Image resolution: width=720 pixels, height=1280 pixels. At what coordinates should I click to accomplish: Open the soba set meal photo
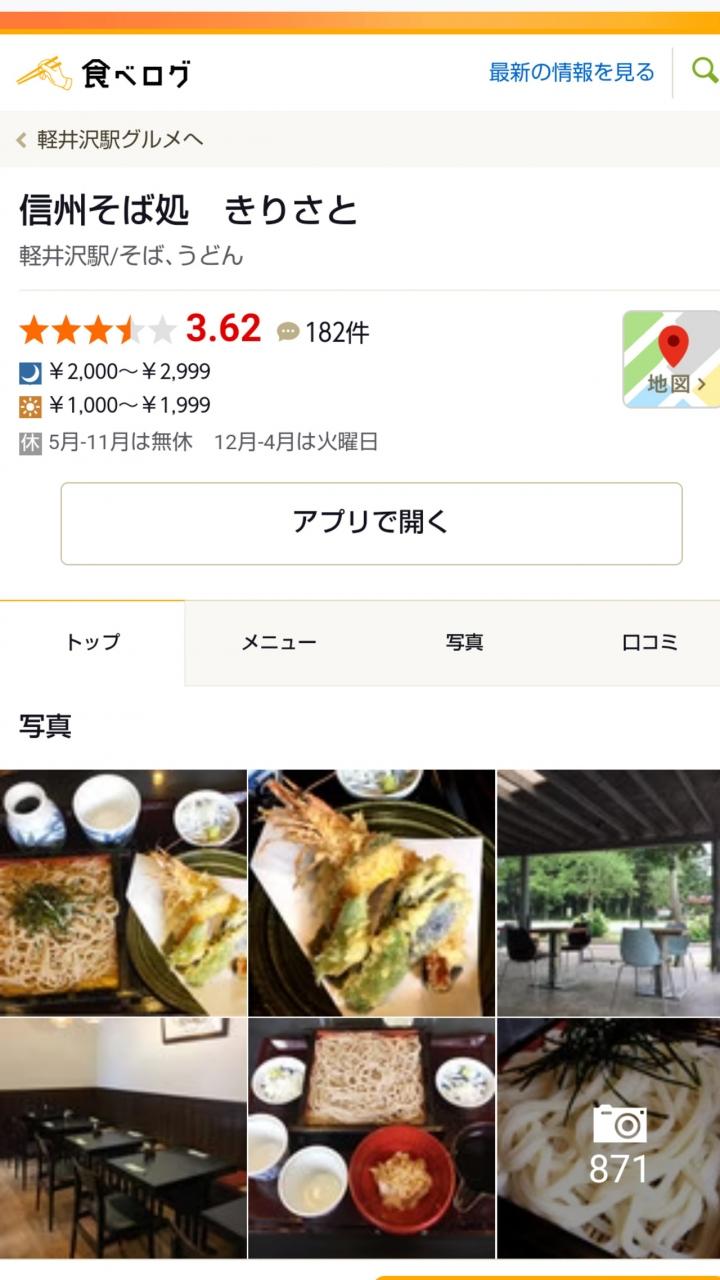click(371, 1138)
